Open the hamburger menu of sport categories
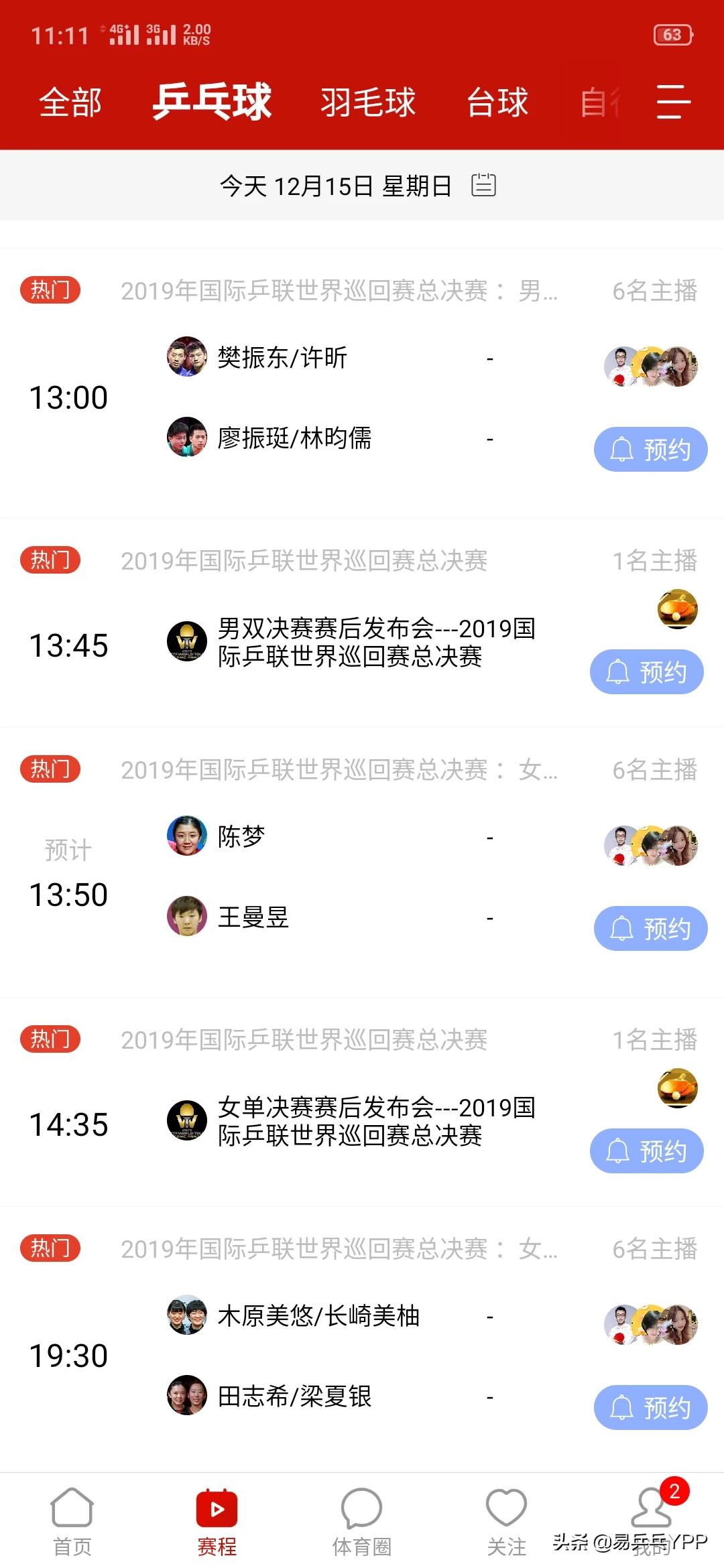The width and height of the screenshot is (724, 1568). click(x=672, y=102)
